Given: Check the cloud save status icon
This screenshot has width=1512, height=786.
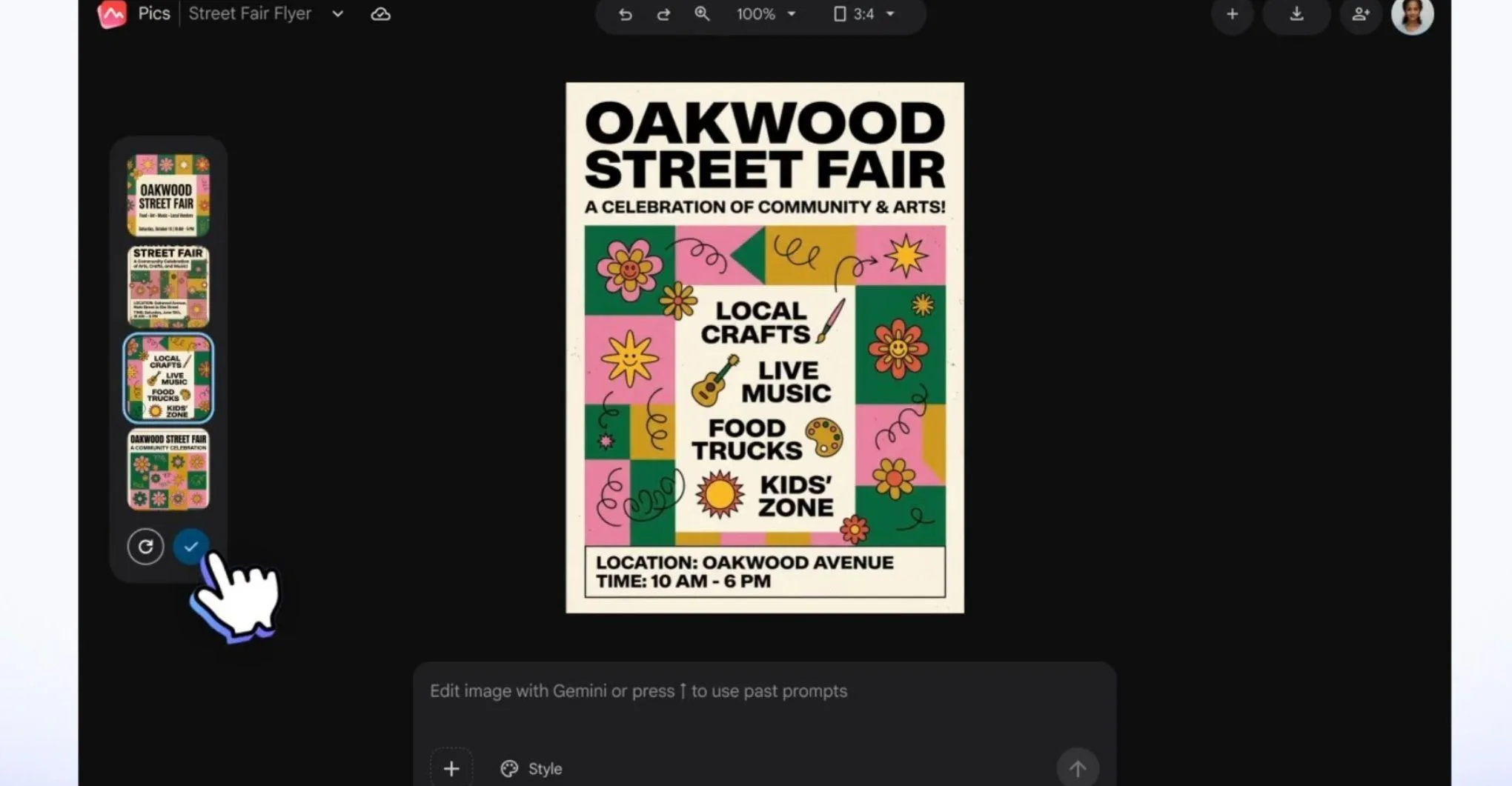Looking at the screenshot, I should 380,14.
